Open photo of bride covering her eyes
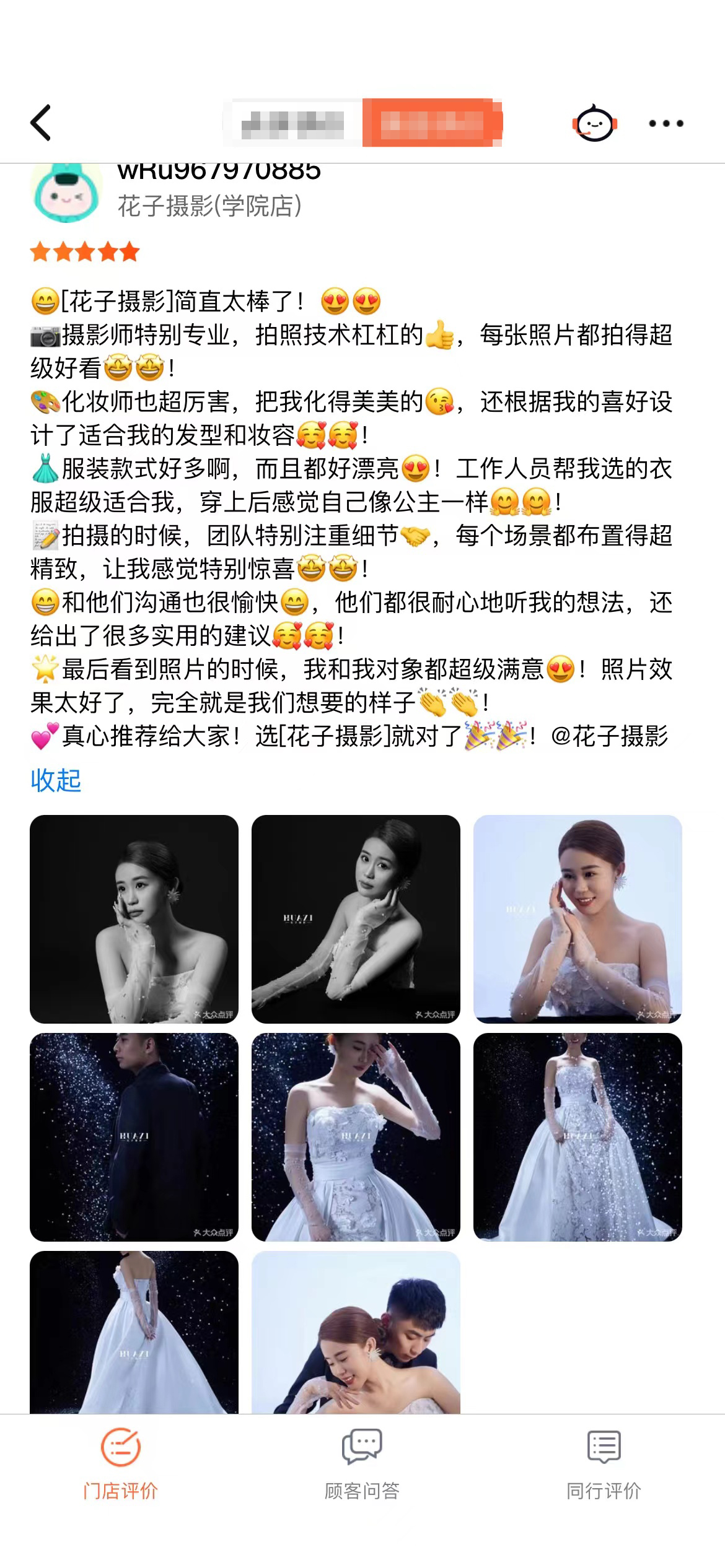725x1568 pixels. coord(356,1137)
